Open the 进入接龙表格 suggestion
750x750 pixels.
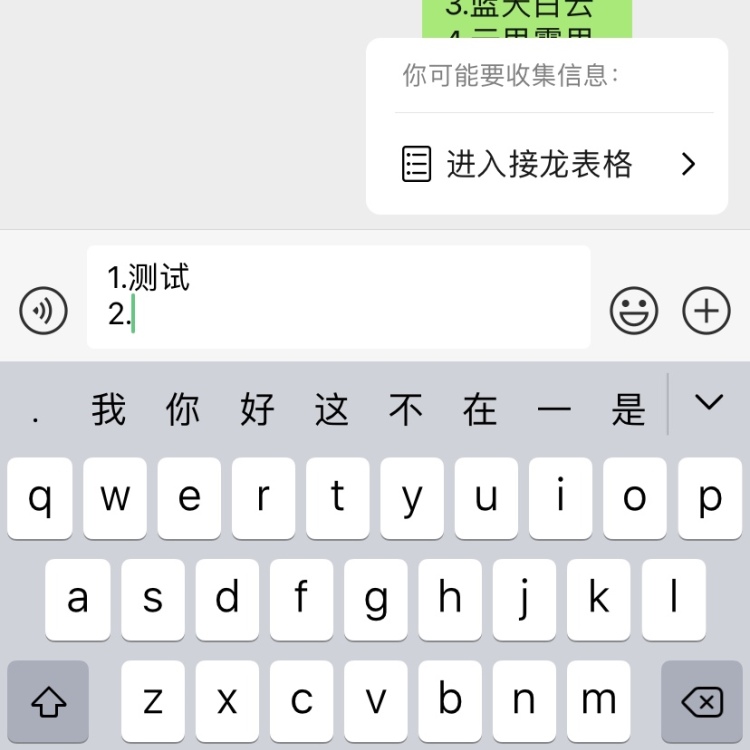[x=547, y=164]
